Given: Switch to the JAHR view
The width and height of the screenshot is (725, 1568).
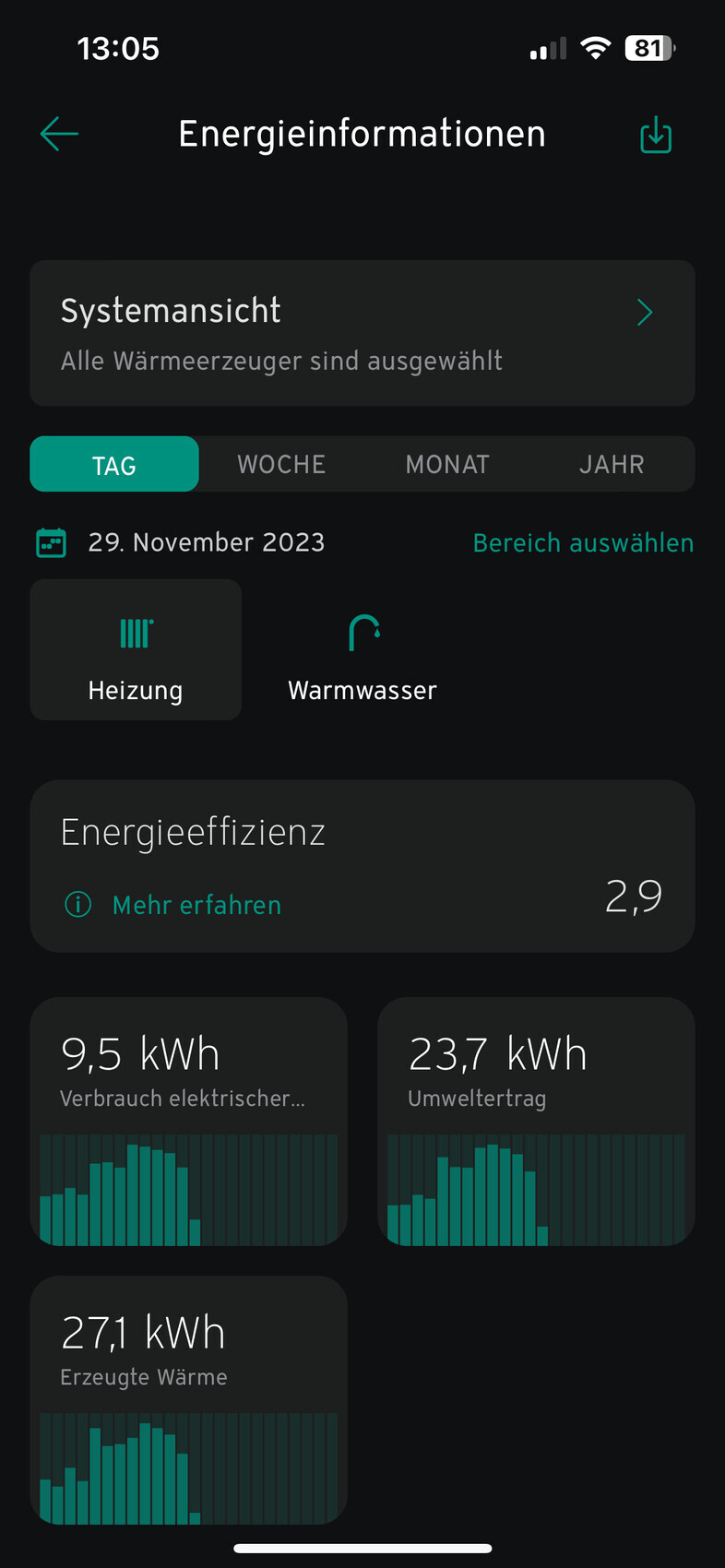Looking at the screenshot, I should pos(612,465).
